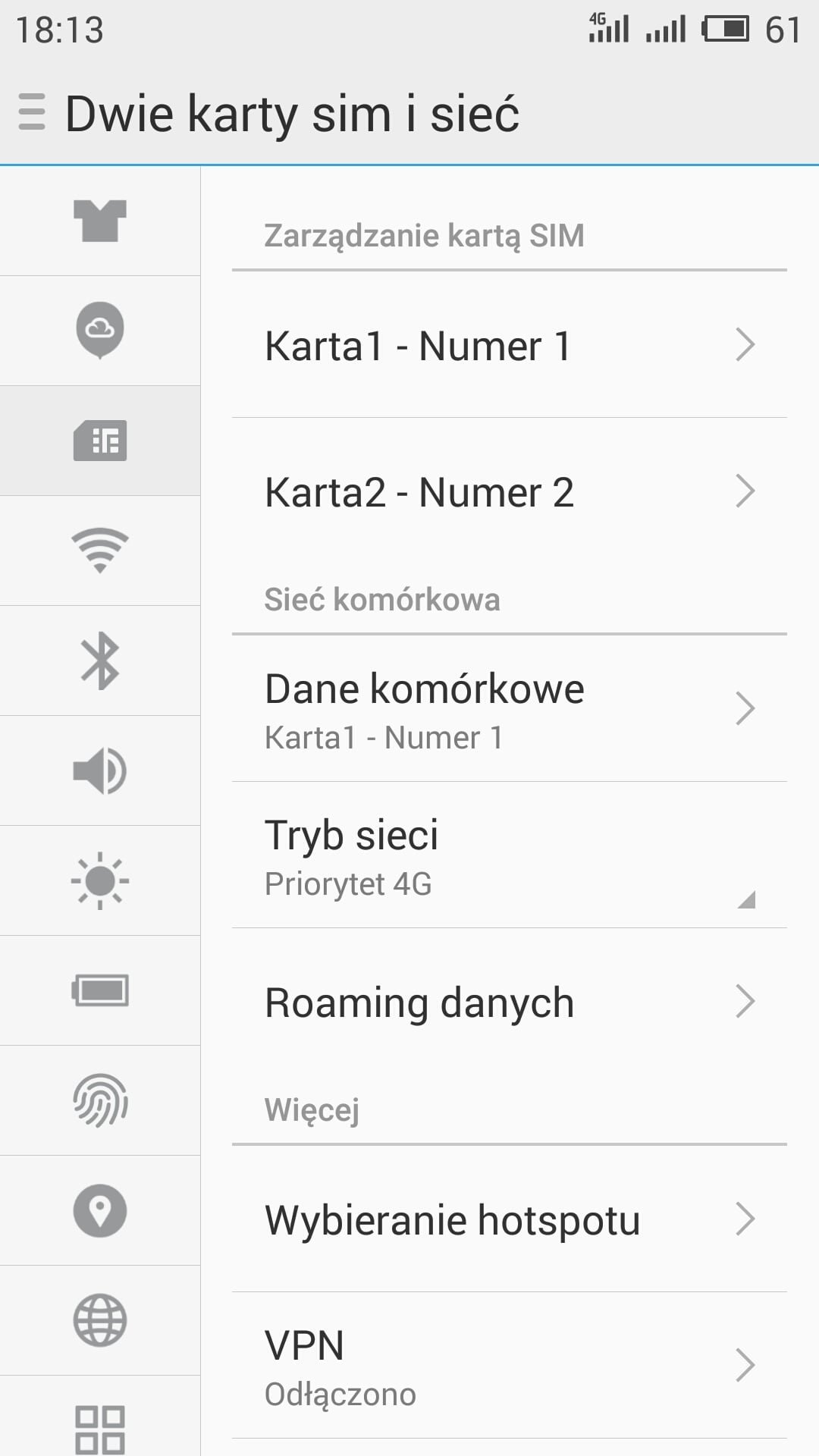The height and width of the screenshot is (1456, 819).
Task: Open the display brightness section
Action: point(100,880)
